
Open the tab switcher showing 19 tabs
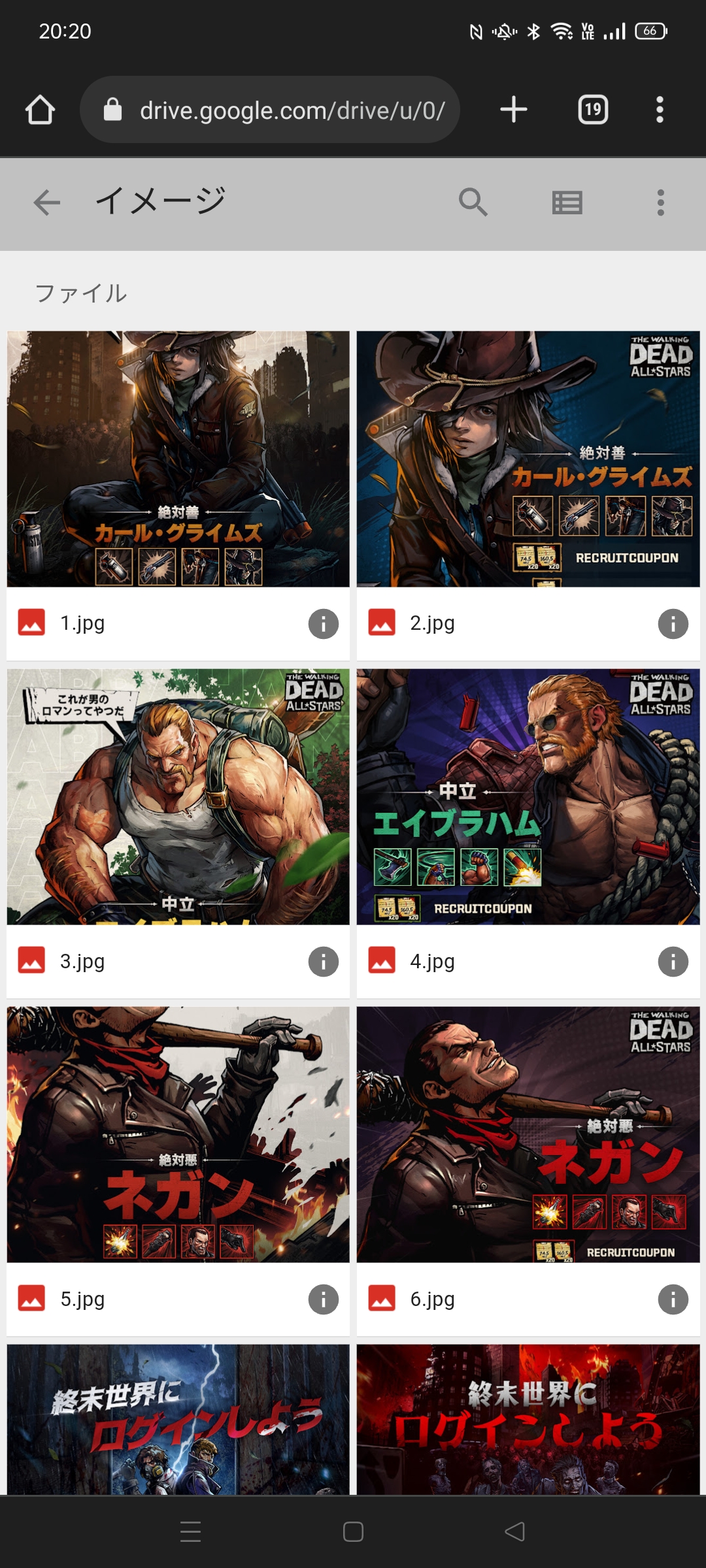click(x=593, y=109)
